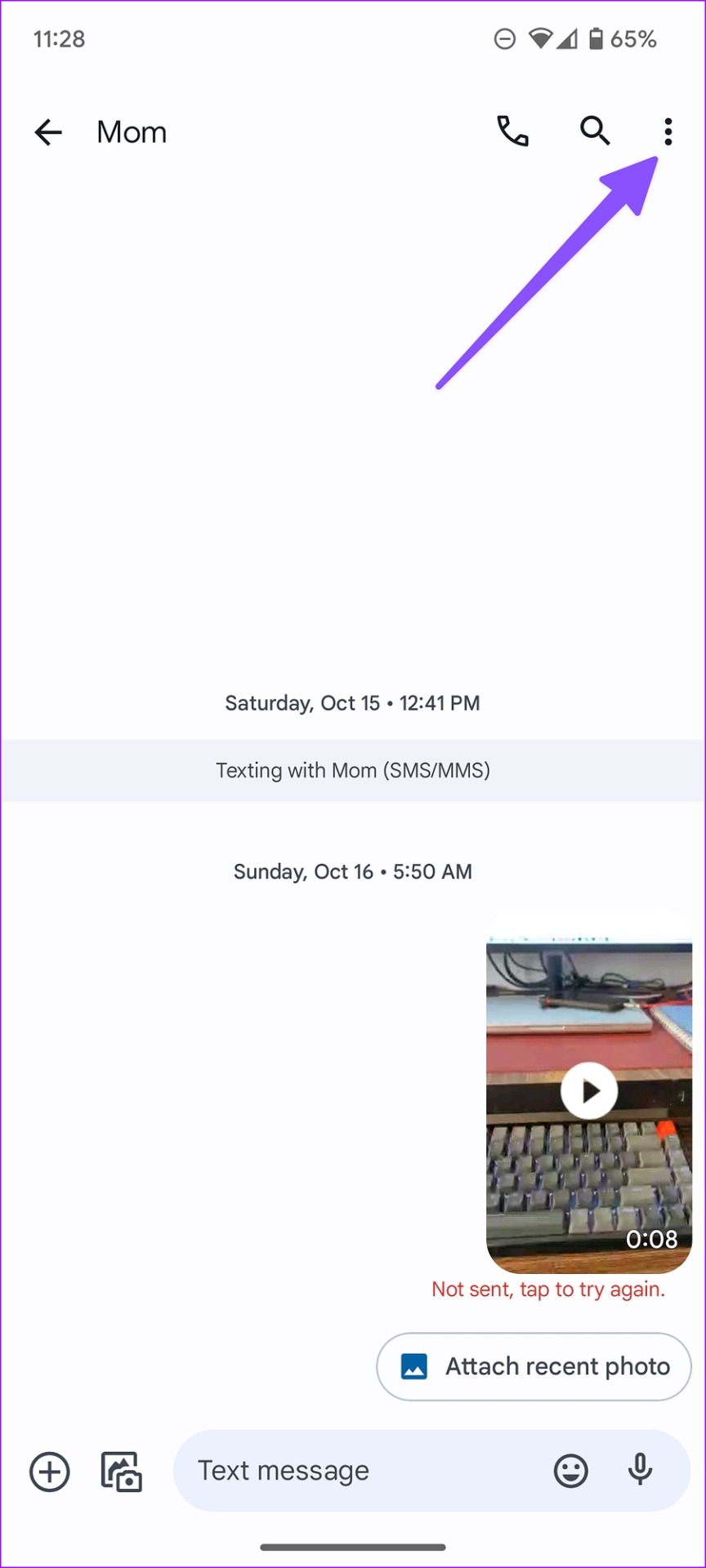
Task: Focus the Text message field
Action: tap(360, 1471)
